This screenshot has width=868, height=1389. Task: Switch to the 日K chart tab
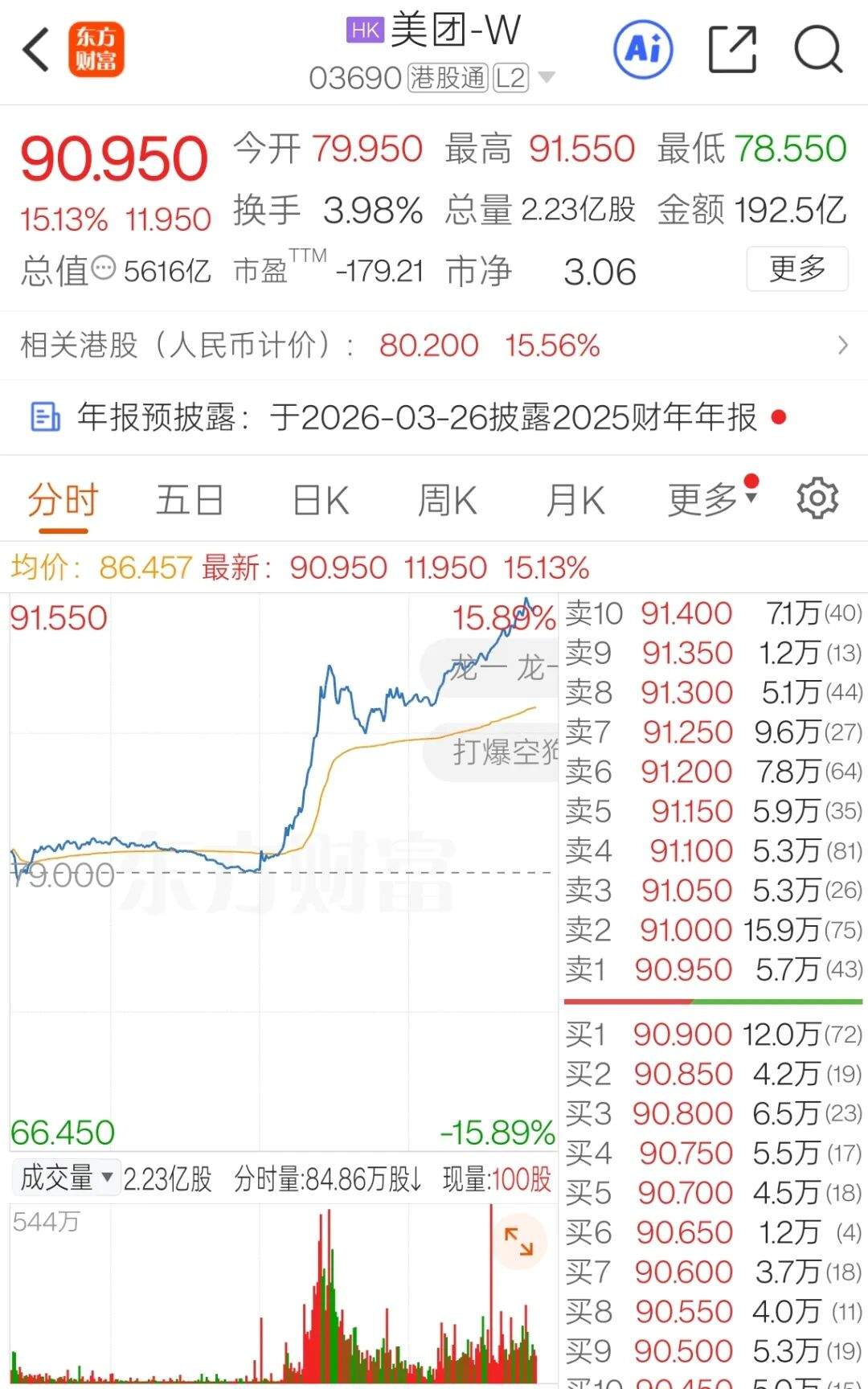point(321,501)
